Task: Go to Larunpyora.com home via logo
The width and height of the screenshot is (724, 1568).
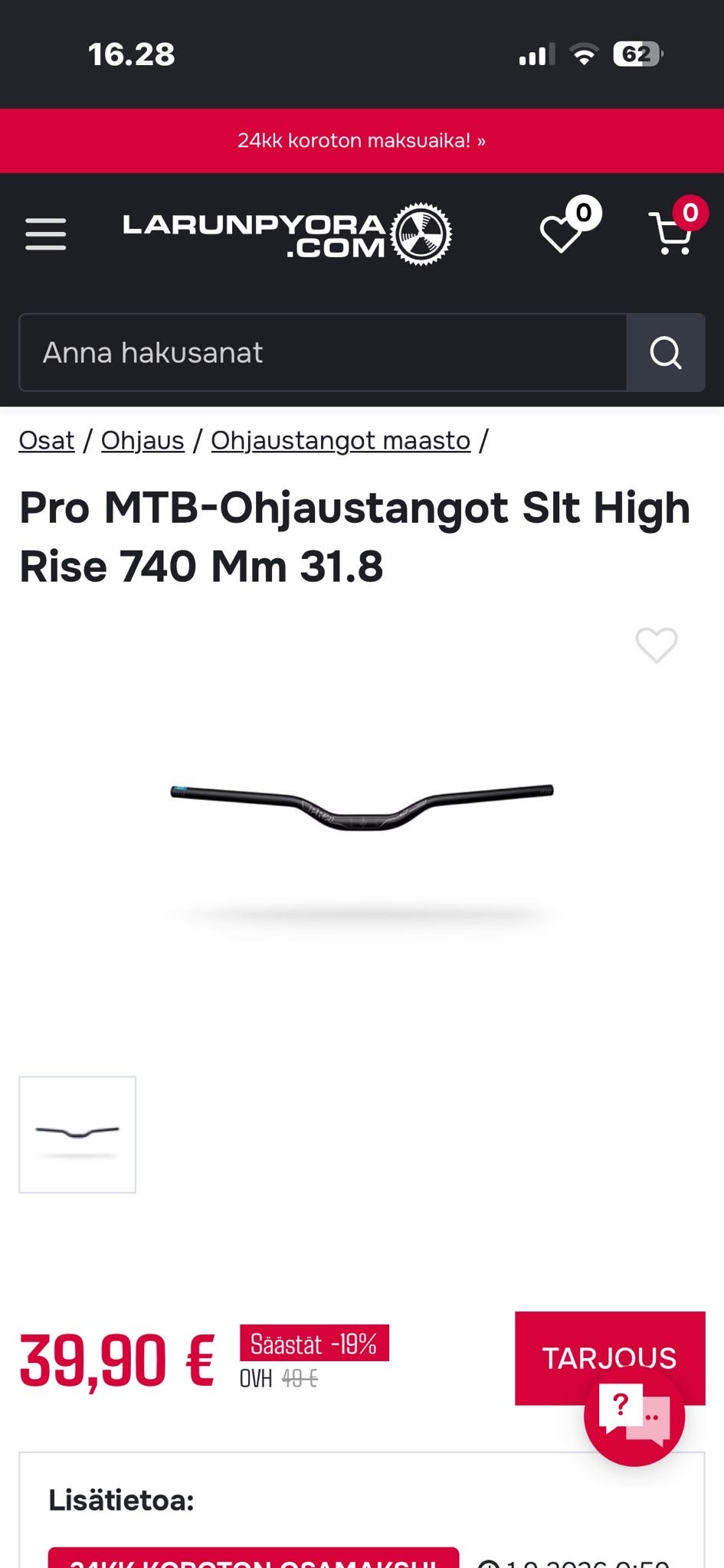Action: click(287, 234)
